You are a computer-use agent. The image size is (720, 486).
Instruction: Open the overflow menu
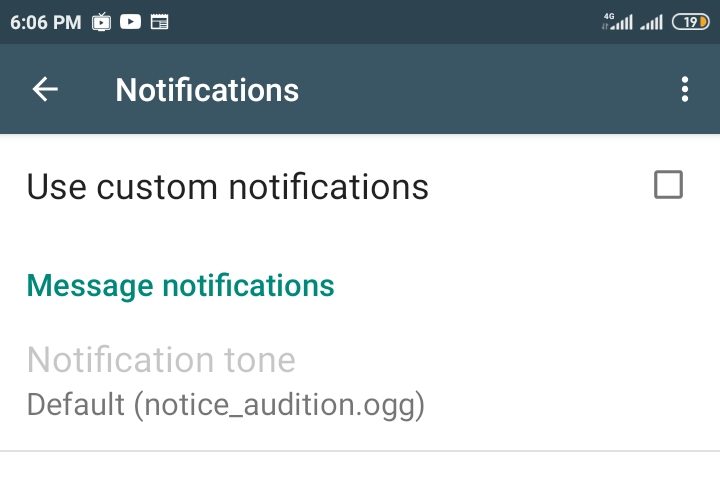click(685, 90)
